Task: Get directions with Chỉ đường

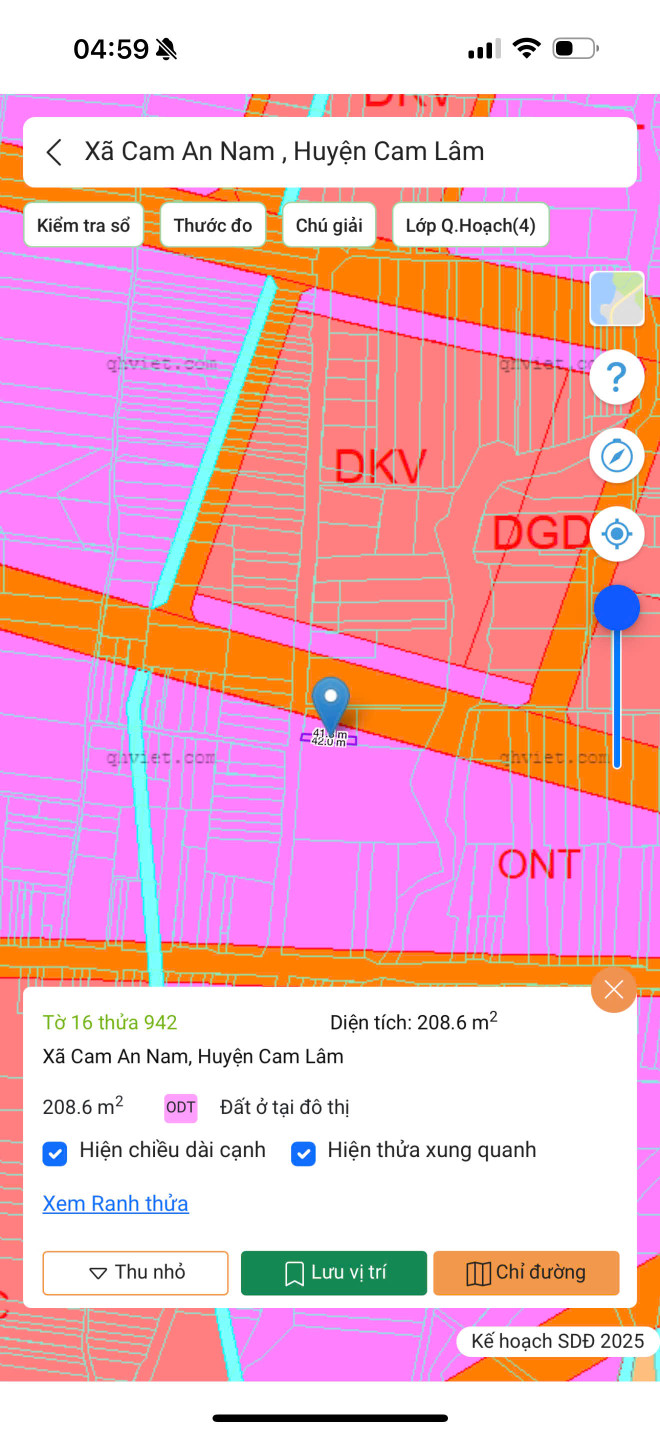Action: coord(526,1273)
